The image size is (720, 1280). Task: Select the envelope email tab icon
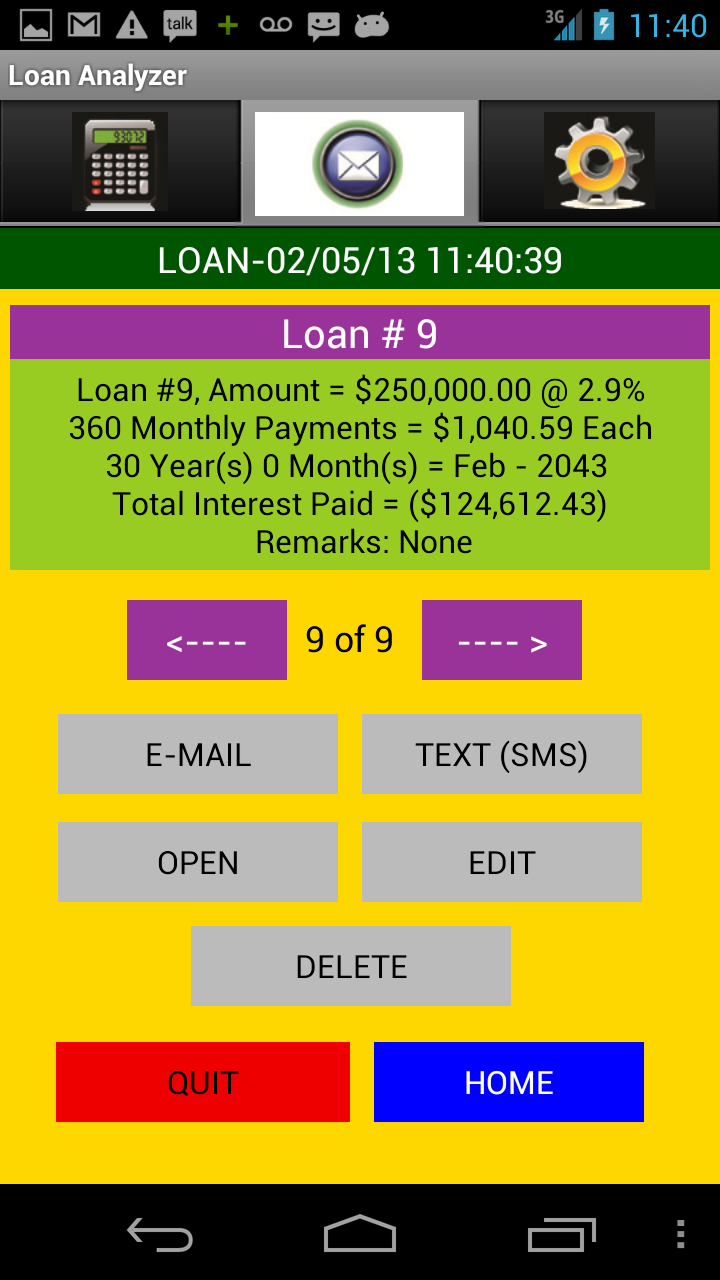coord(359,160)
